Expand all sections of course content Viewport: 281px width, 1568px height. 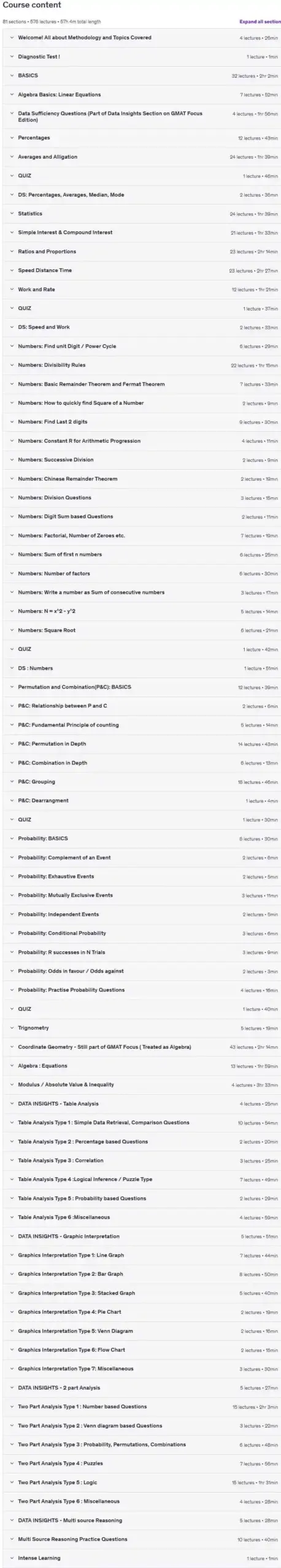pyautogui.click(x=260, y=21)
